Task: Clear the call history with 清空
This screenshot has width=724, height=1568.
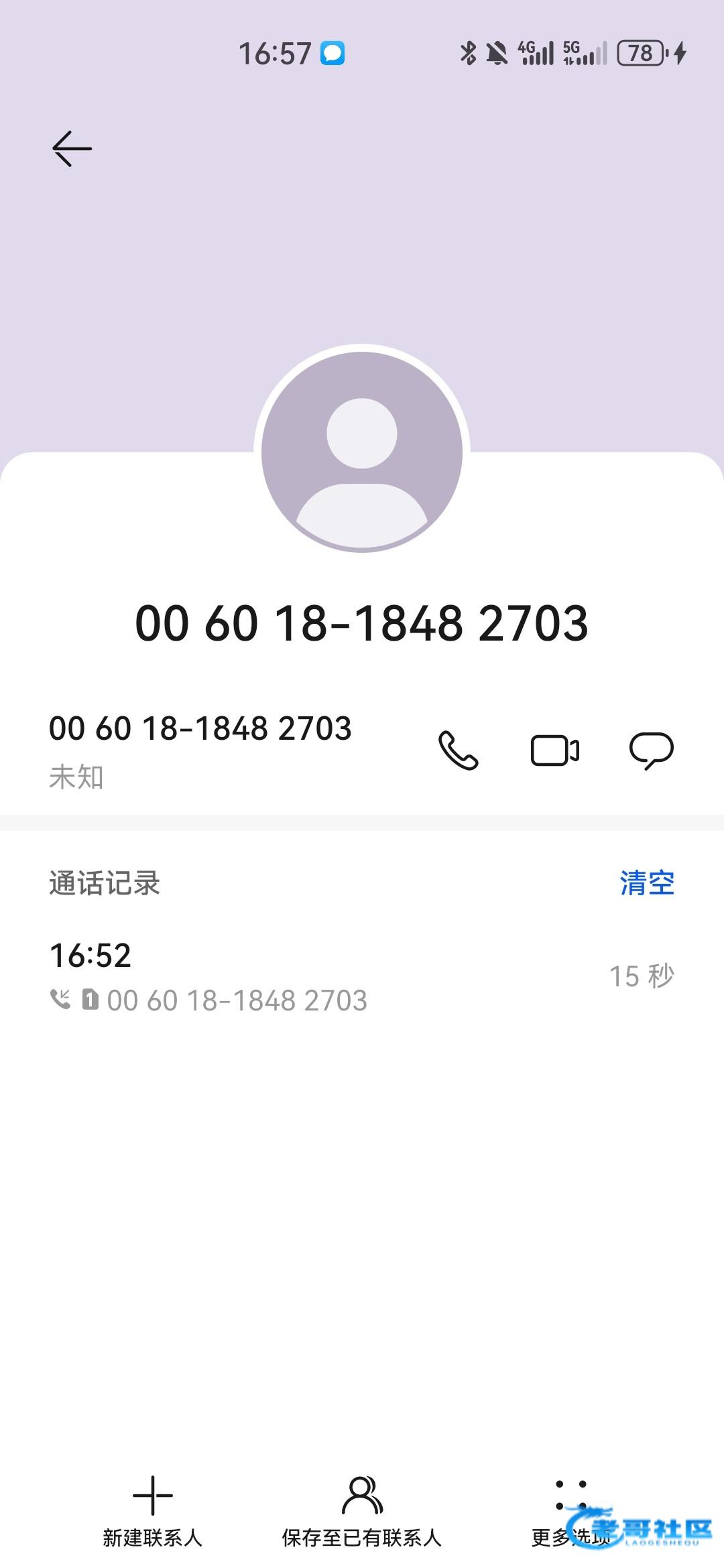Action: [646, 883]
